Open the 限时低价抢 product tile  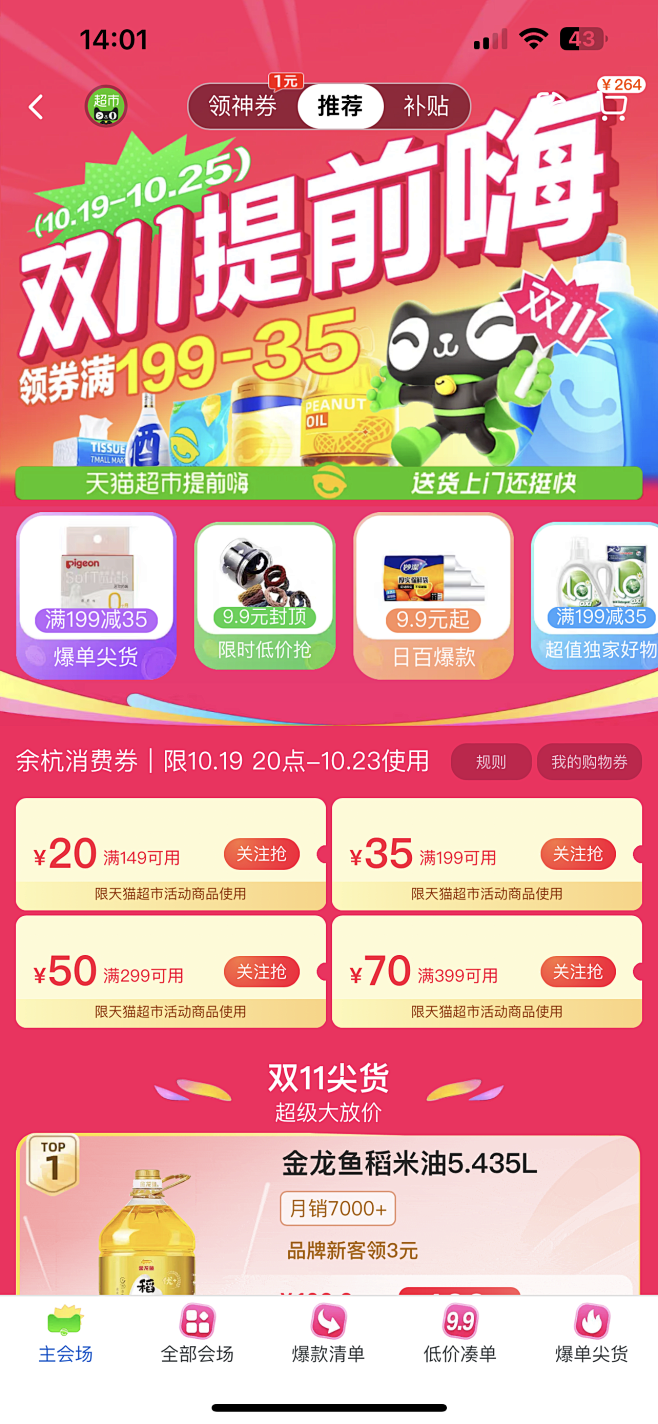(264, 595)
